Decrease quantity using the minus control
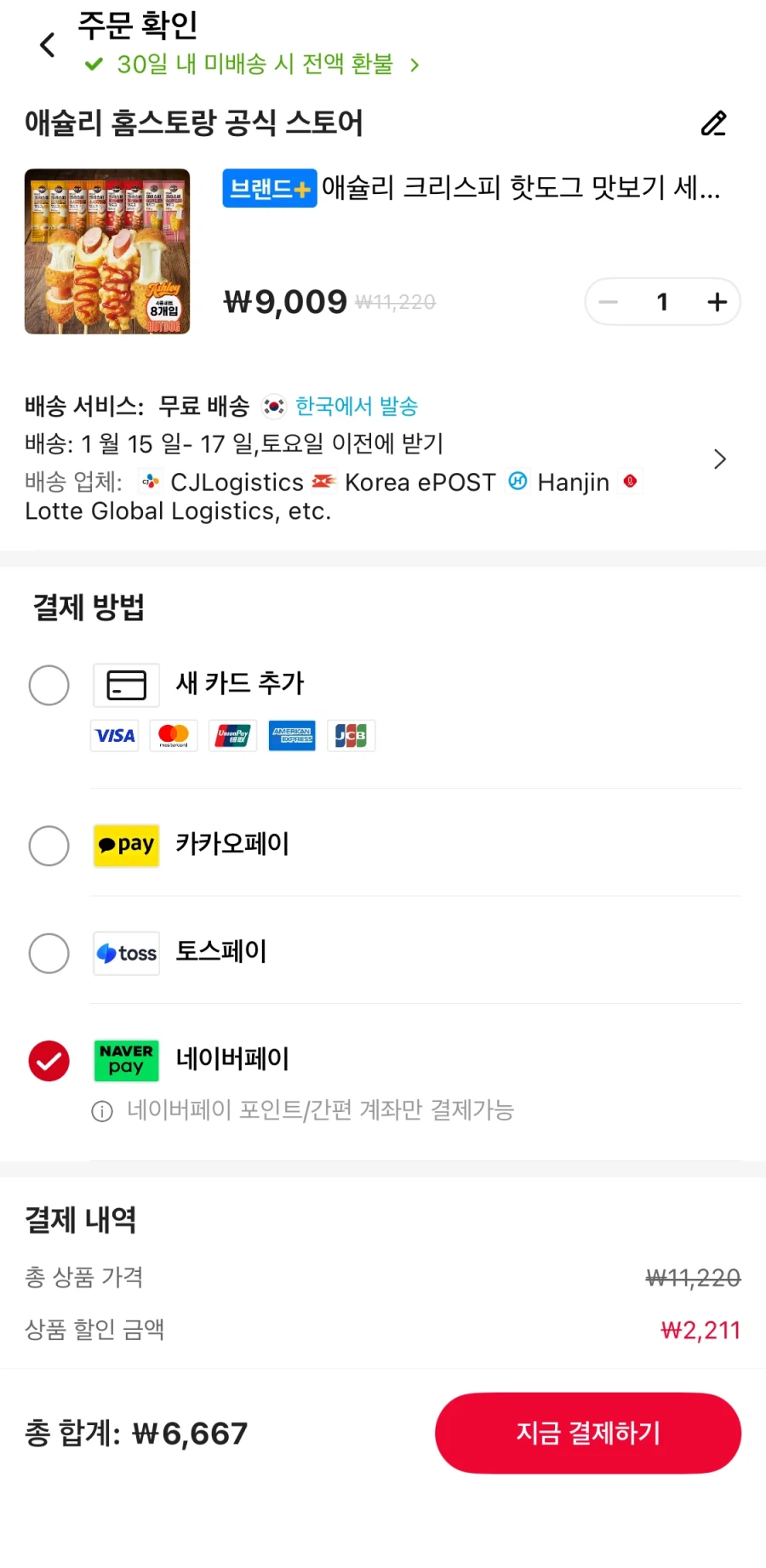Image resolution: width=766 pixels, height=1568 pixels. [x=608, y=301]
